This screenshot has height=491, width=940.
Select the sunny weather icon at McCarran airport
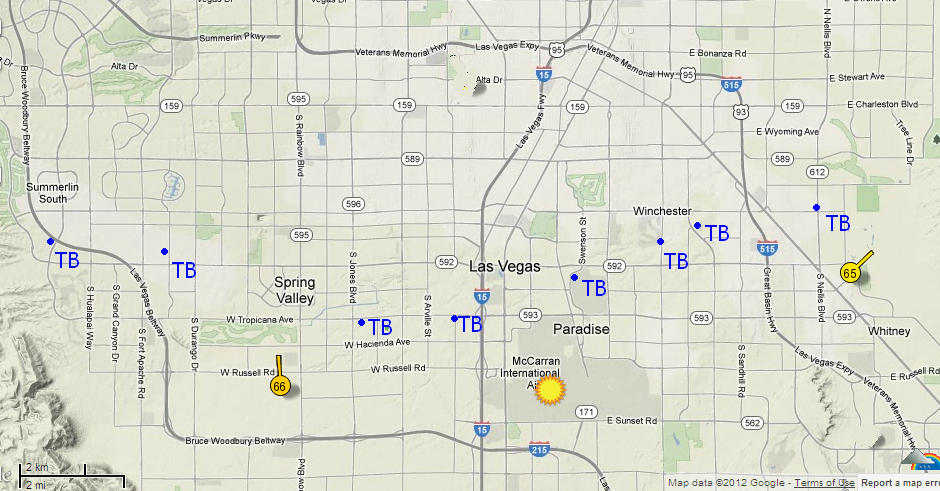(x=549, y=390)
